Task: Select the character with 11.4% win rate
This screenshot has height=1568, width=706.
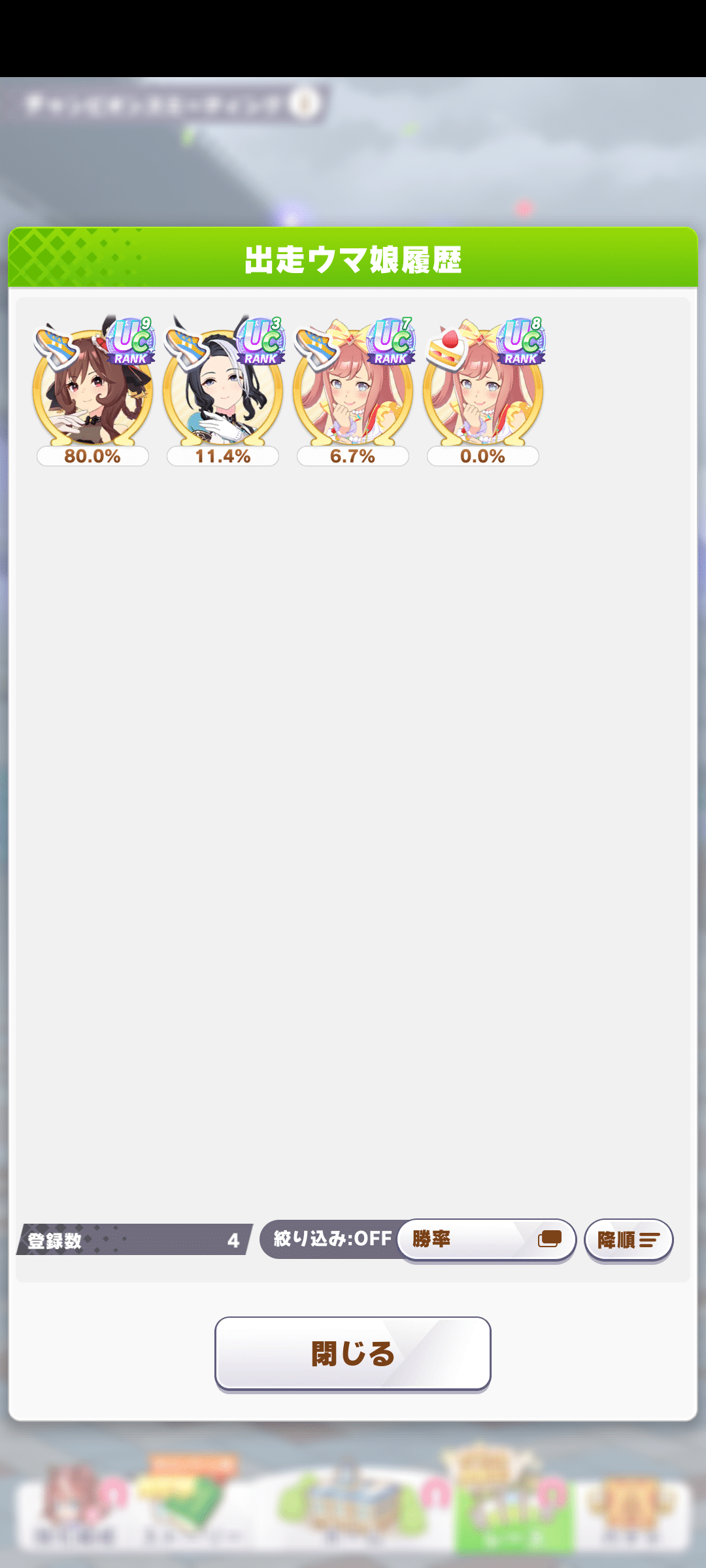Action: (223, 391)
